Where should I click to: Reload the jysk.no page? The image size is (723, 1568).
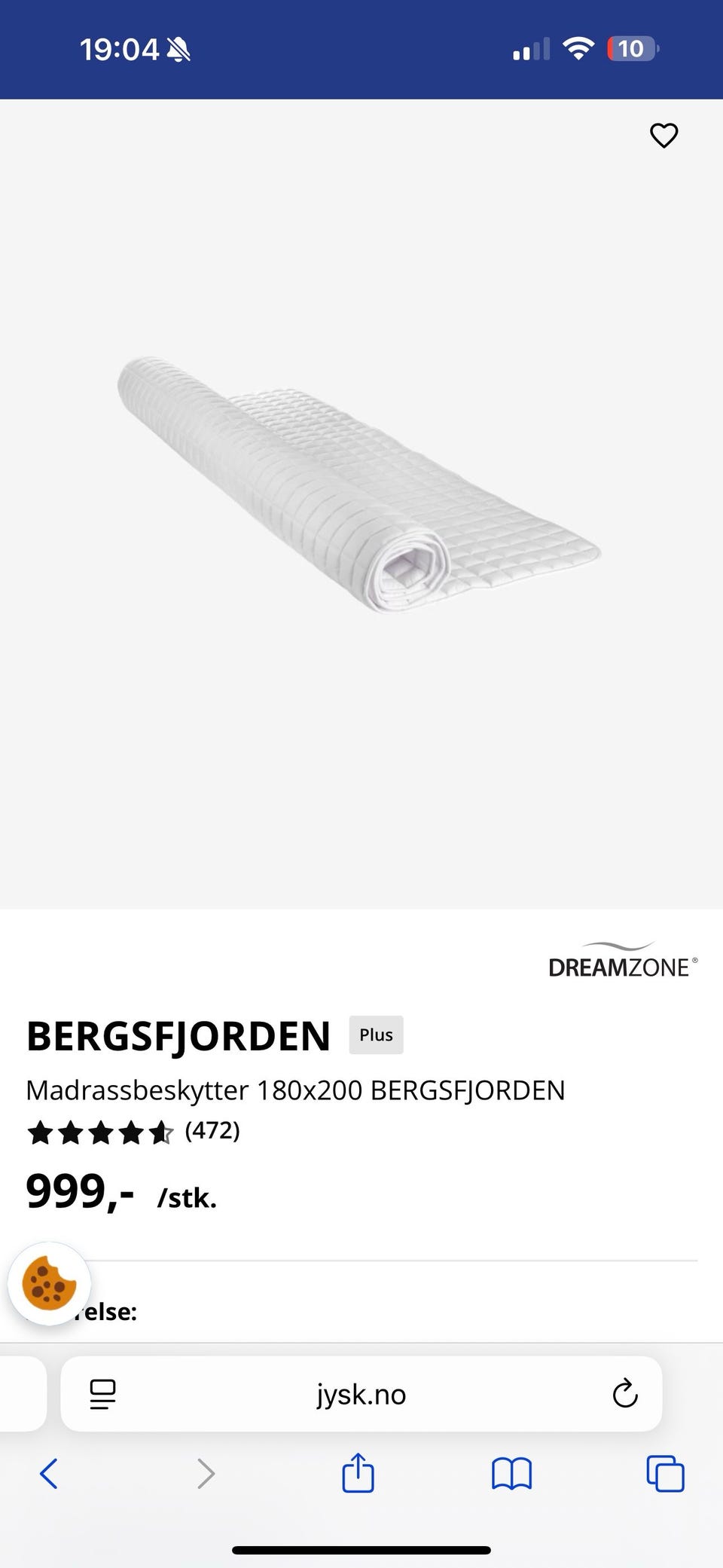[624, 1394]
